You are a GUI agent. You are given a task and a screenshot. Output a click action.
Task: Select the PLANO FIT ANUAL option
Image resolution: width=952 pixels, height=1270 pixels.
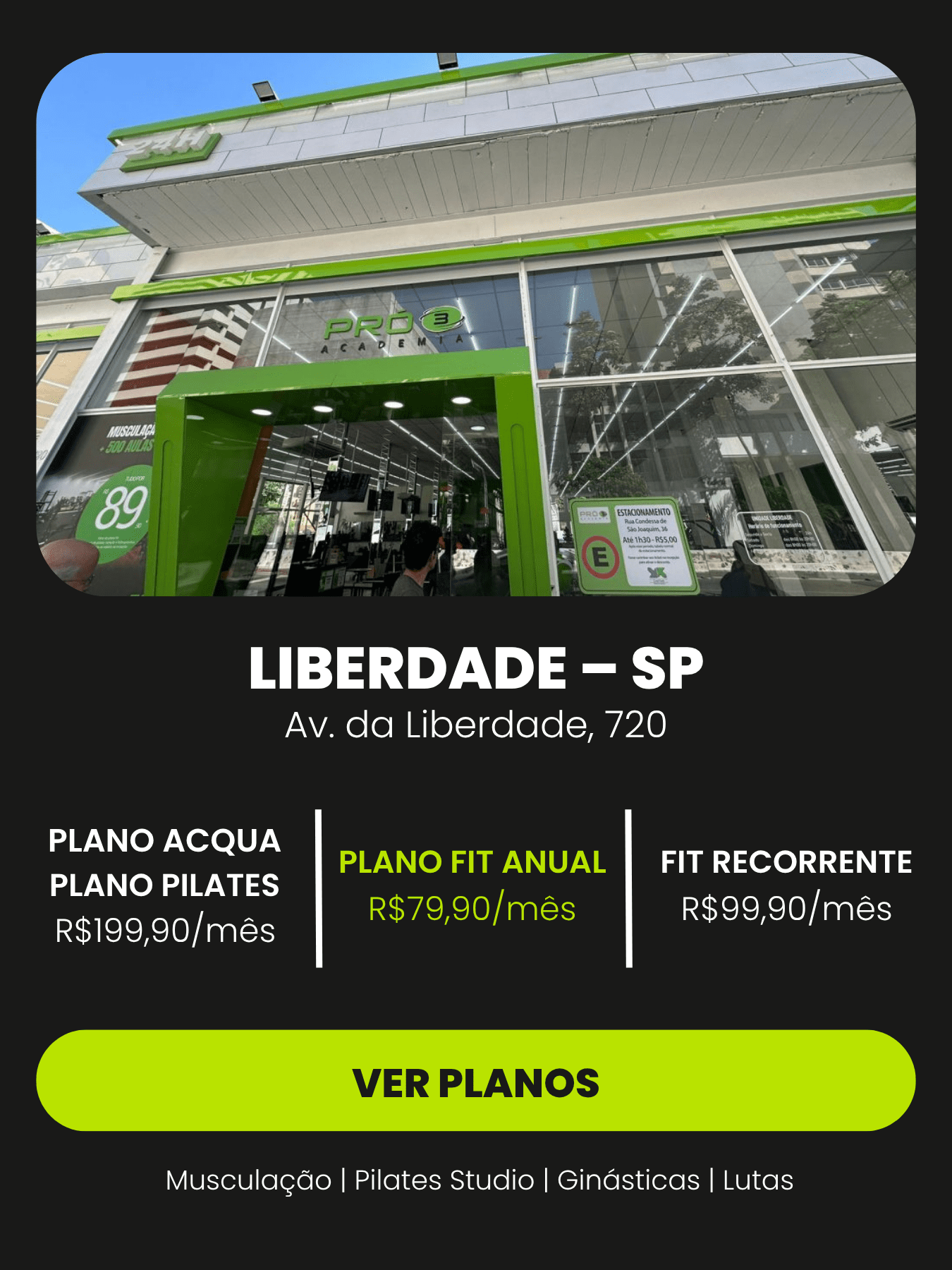(x=471, y=862)
